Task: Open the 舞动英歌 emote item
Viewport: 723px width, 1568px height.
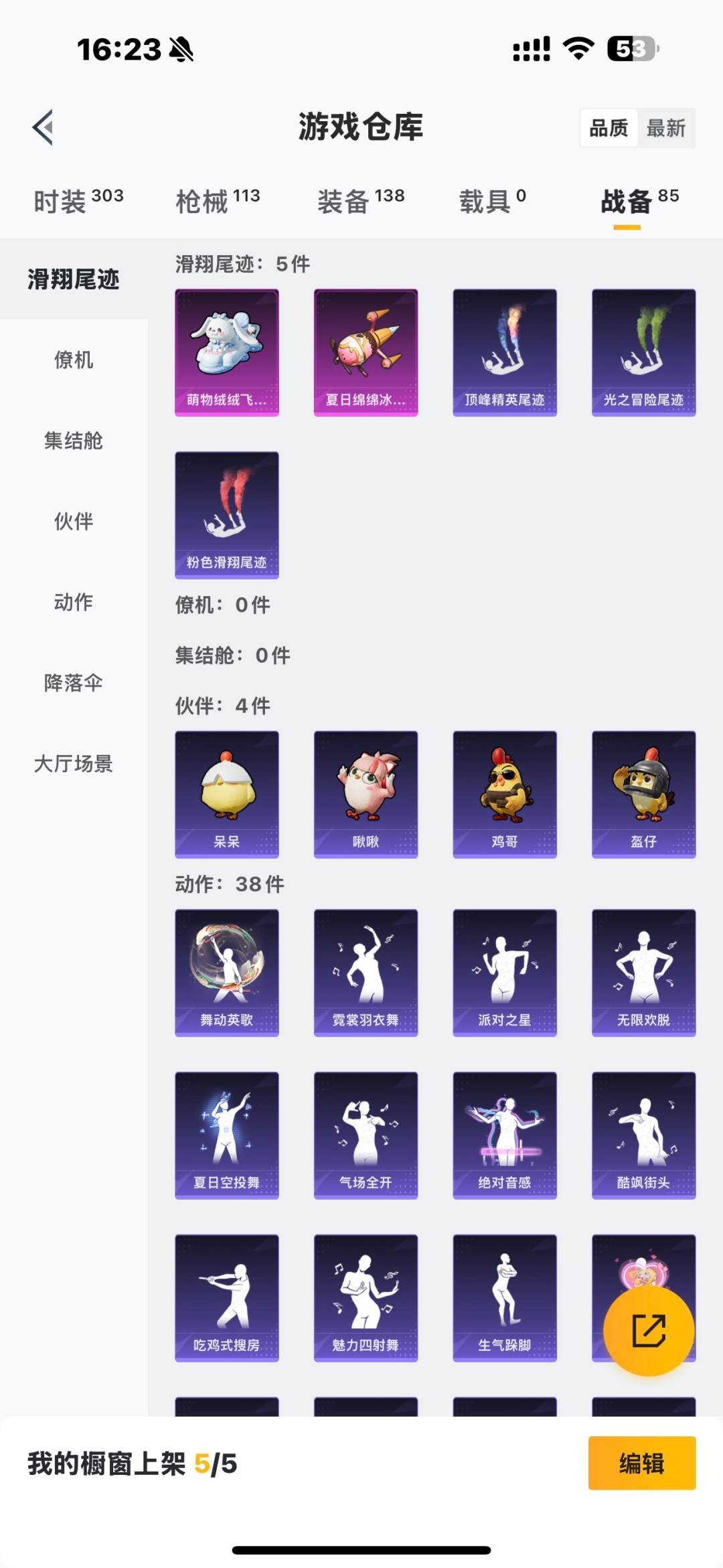Action: click(x=226, y=973)
